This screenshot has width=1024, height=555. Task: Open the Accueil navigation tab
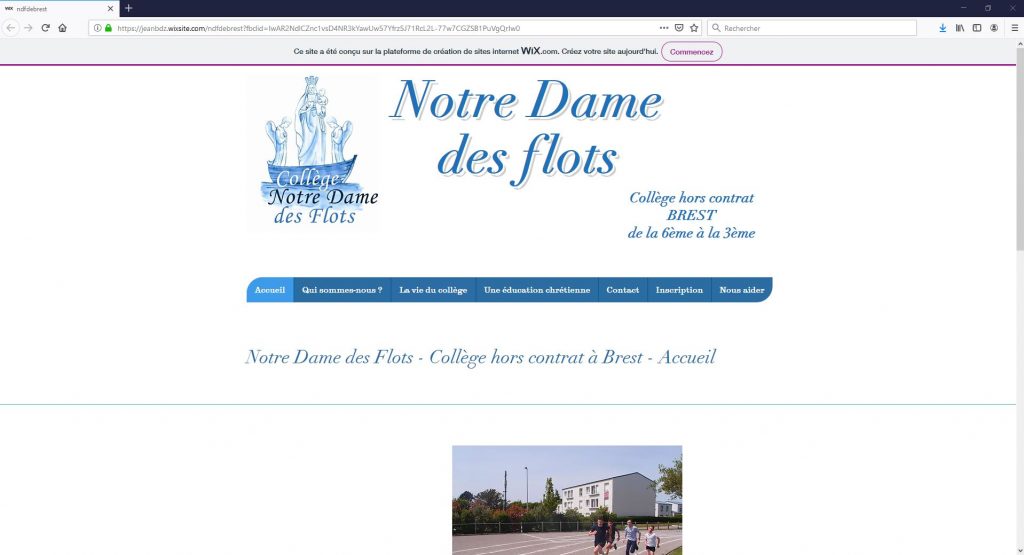click(270, 290)
